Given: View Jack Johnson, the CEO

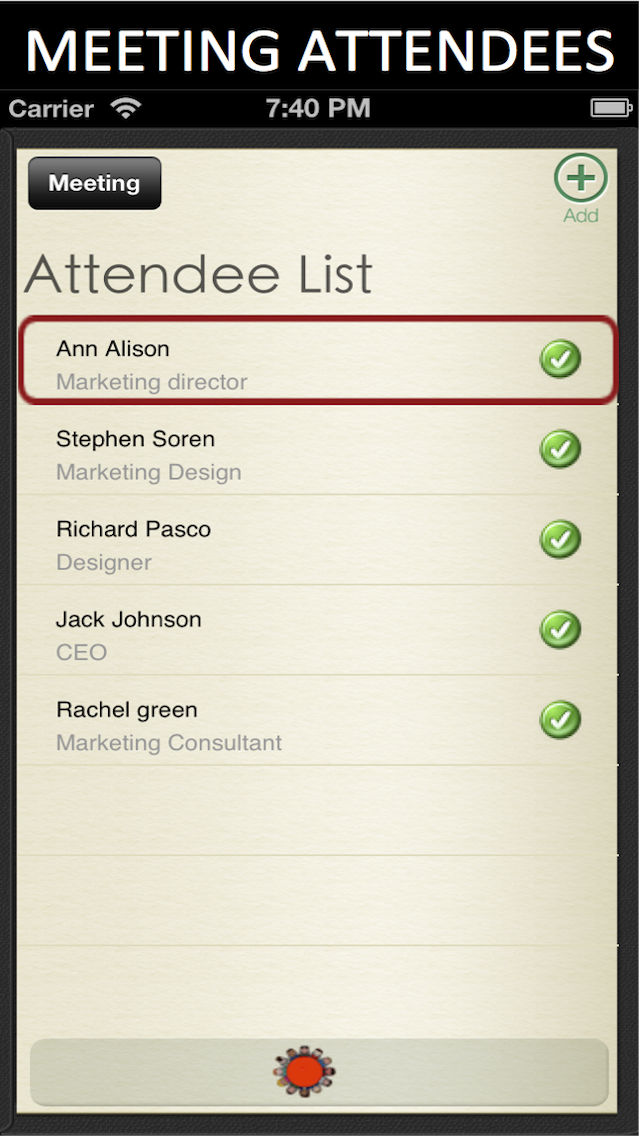Looking at the screenshot, I should click(x=250, y=634).
